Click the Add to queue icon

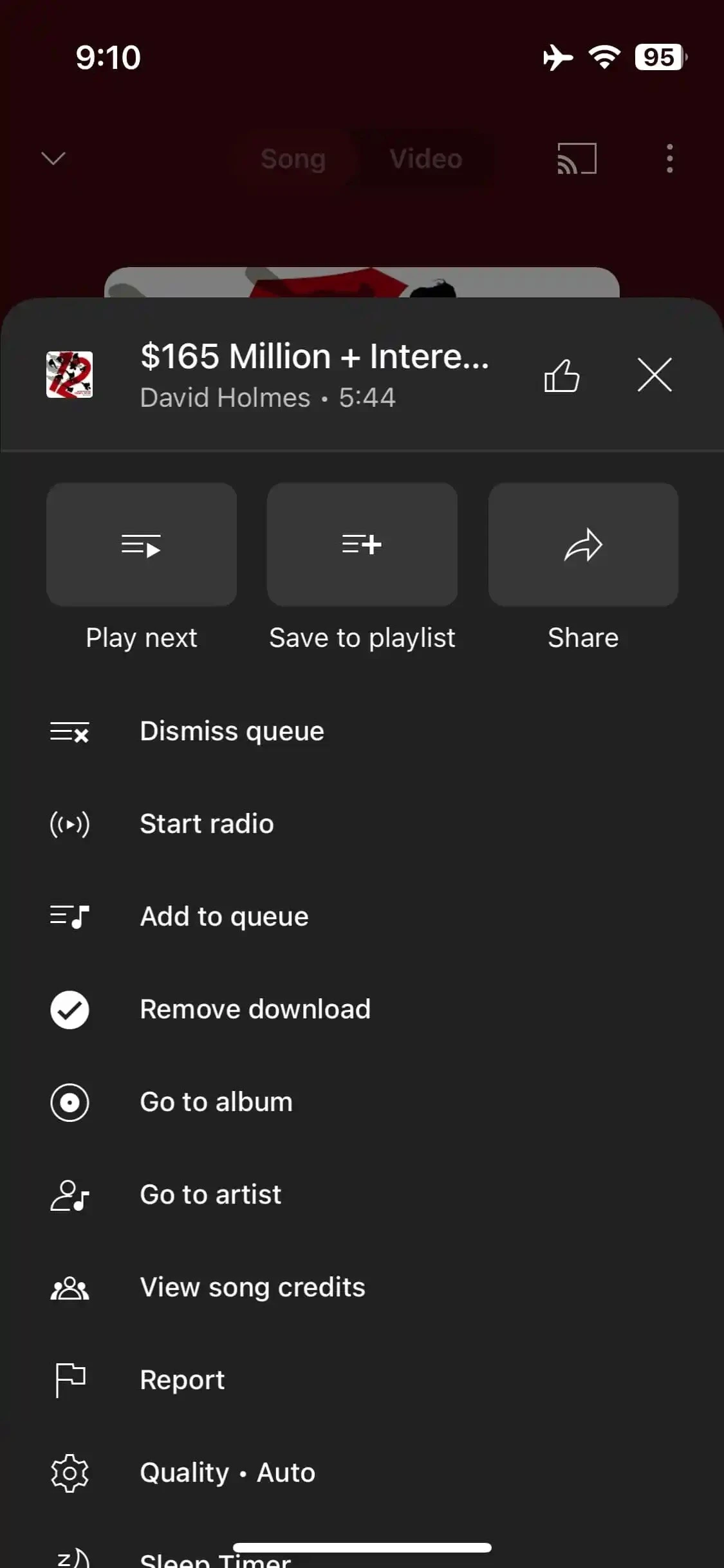70,917
